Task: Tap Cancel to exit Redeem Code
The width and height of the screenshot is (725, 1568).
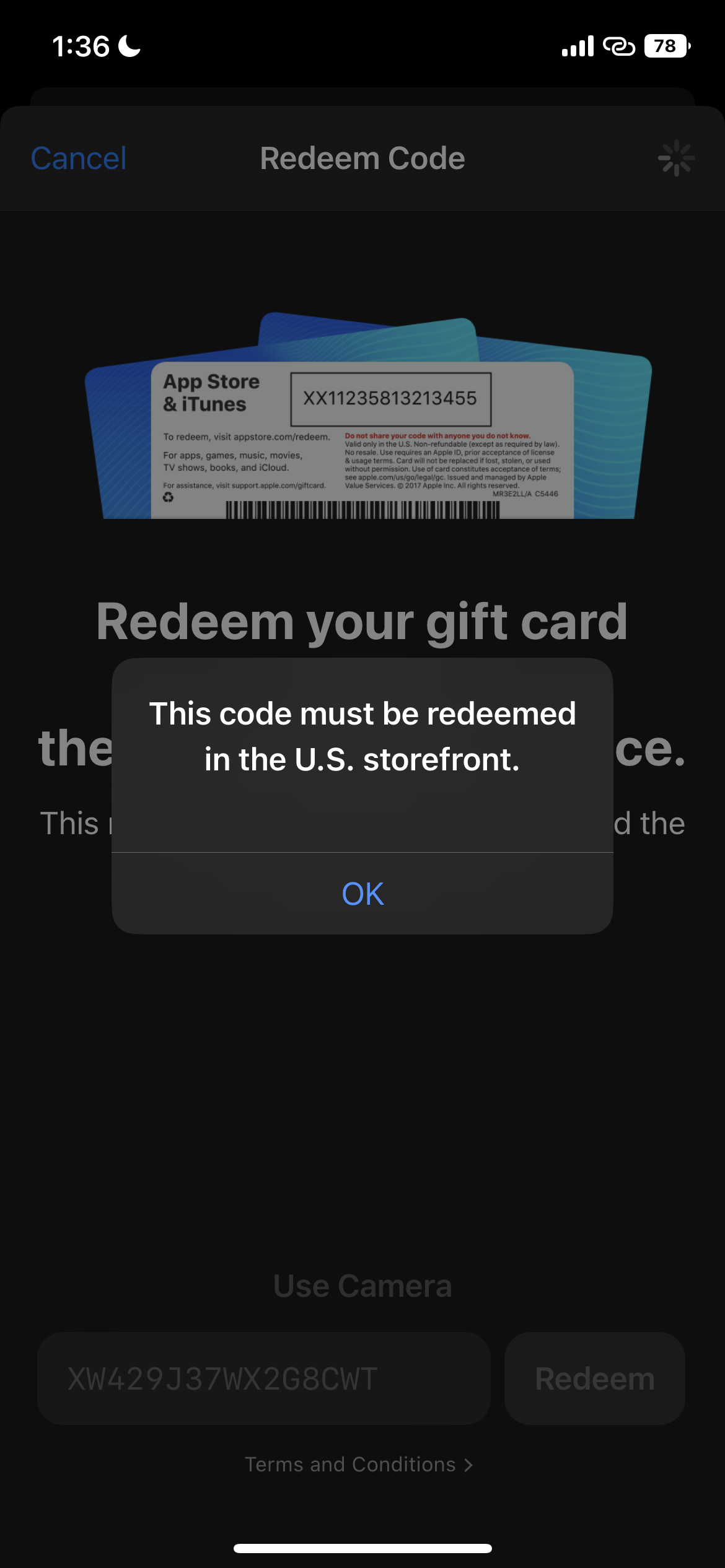Action: [x=78, y=157]
